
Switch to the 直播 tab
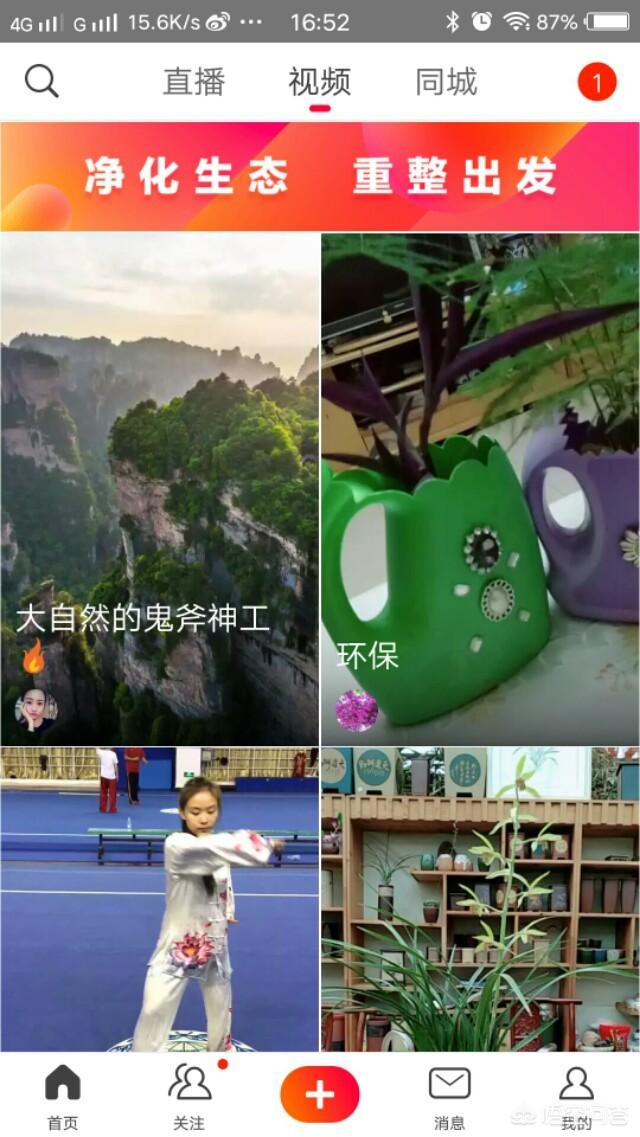(x=194, y=82)
